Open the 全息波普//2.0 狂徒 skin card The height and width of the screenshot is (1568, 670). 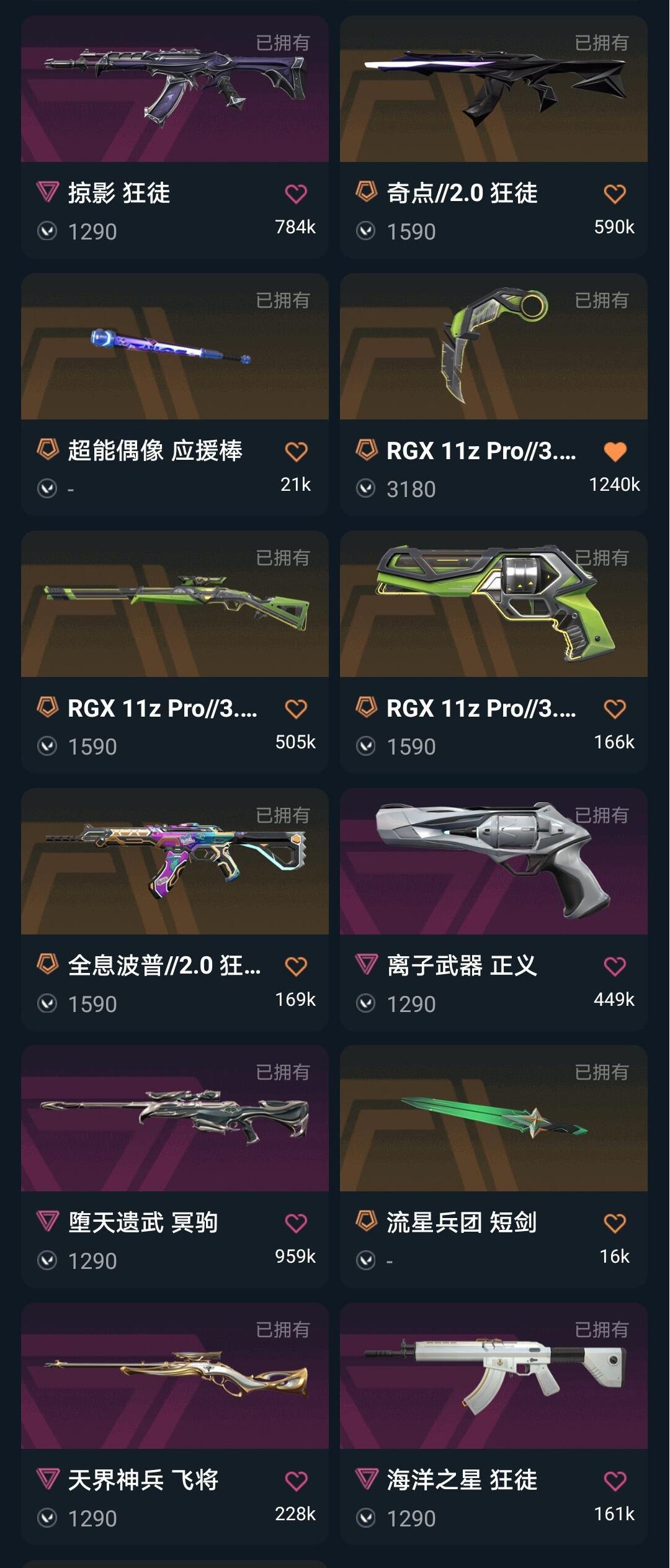175,910
